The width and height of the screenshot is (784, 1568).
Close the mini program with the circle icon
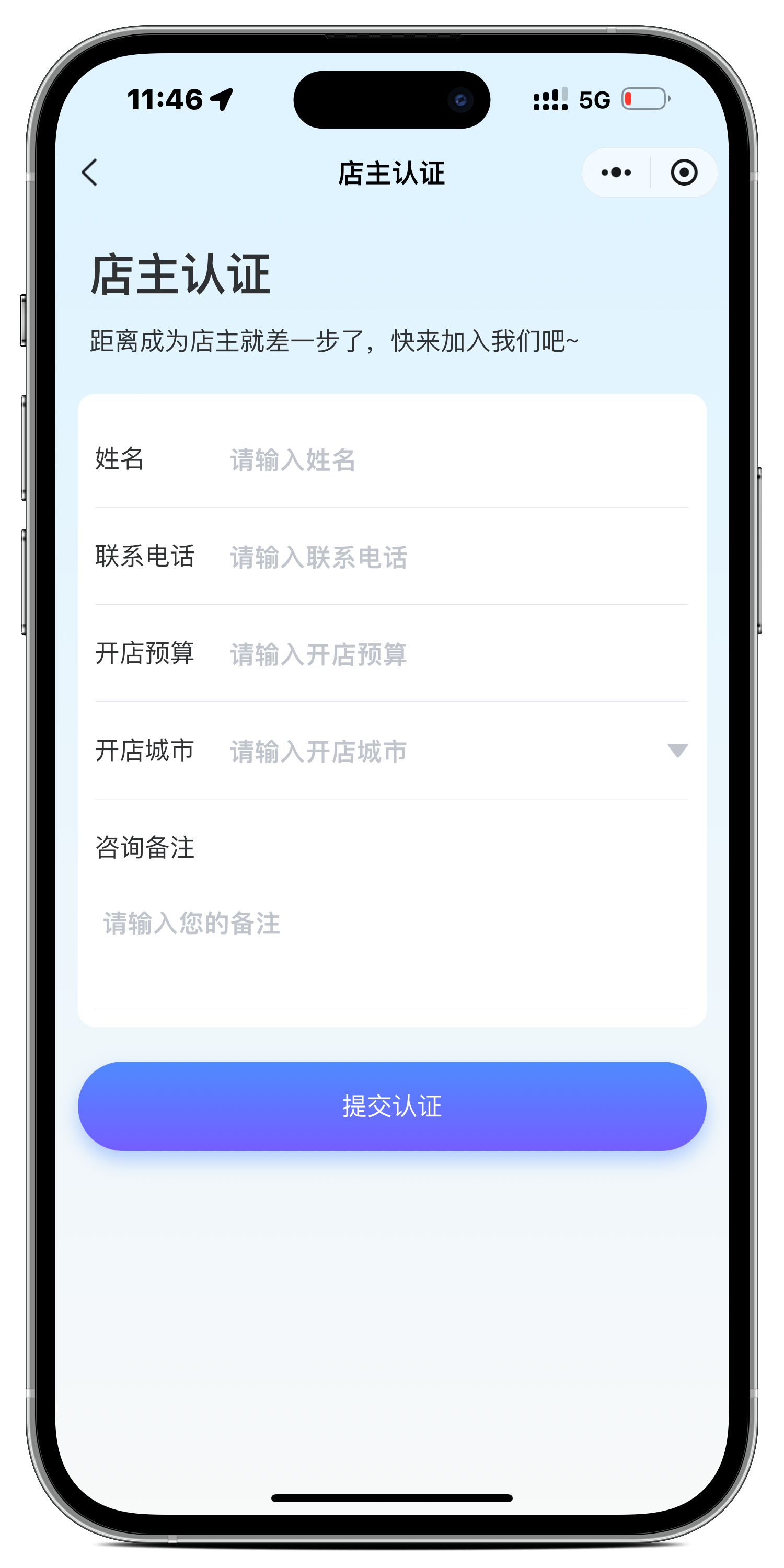click(x=684, y=172)
